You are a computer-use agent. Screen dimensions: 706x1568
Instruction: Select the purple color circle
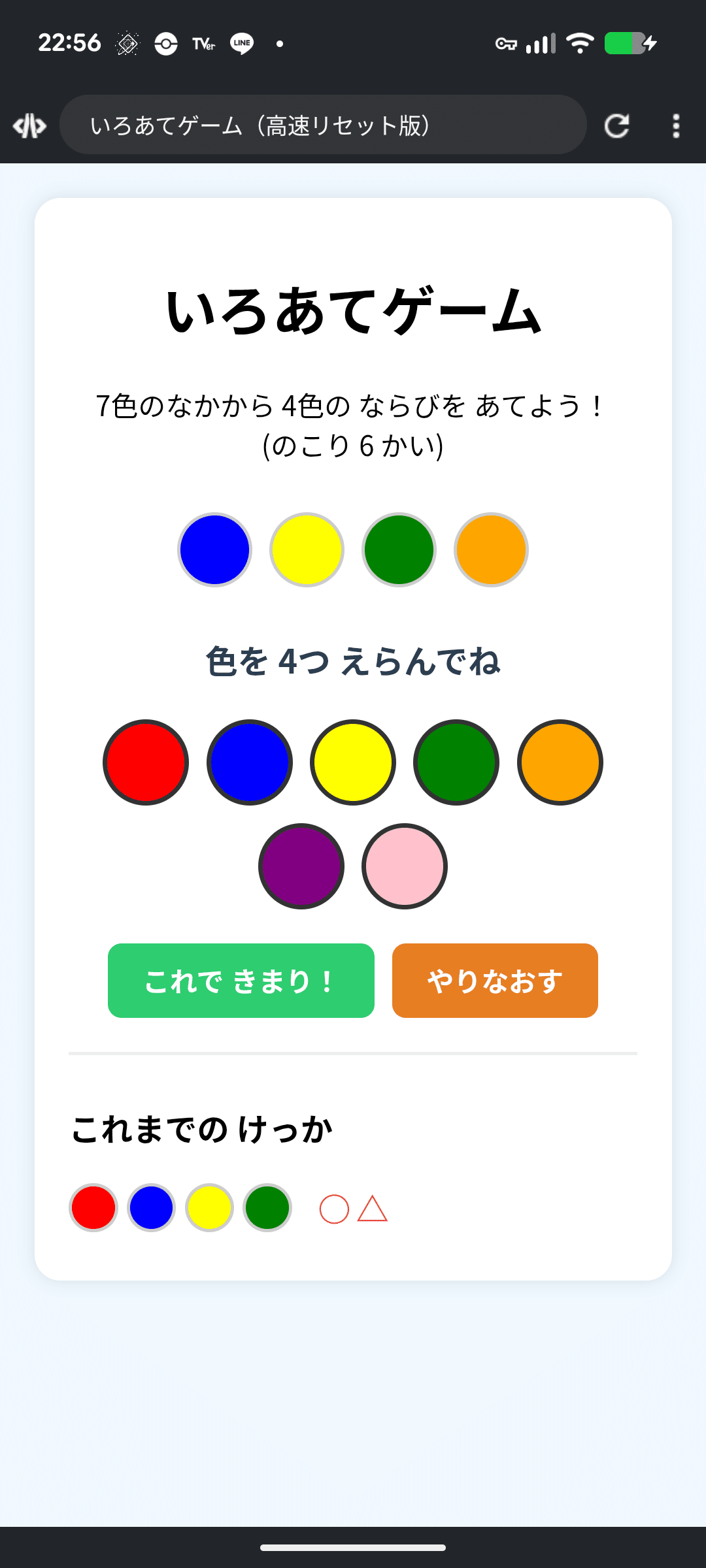tap(301, 866)
